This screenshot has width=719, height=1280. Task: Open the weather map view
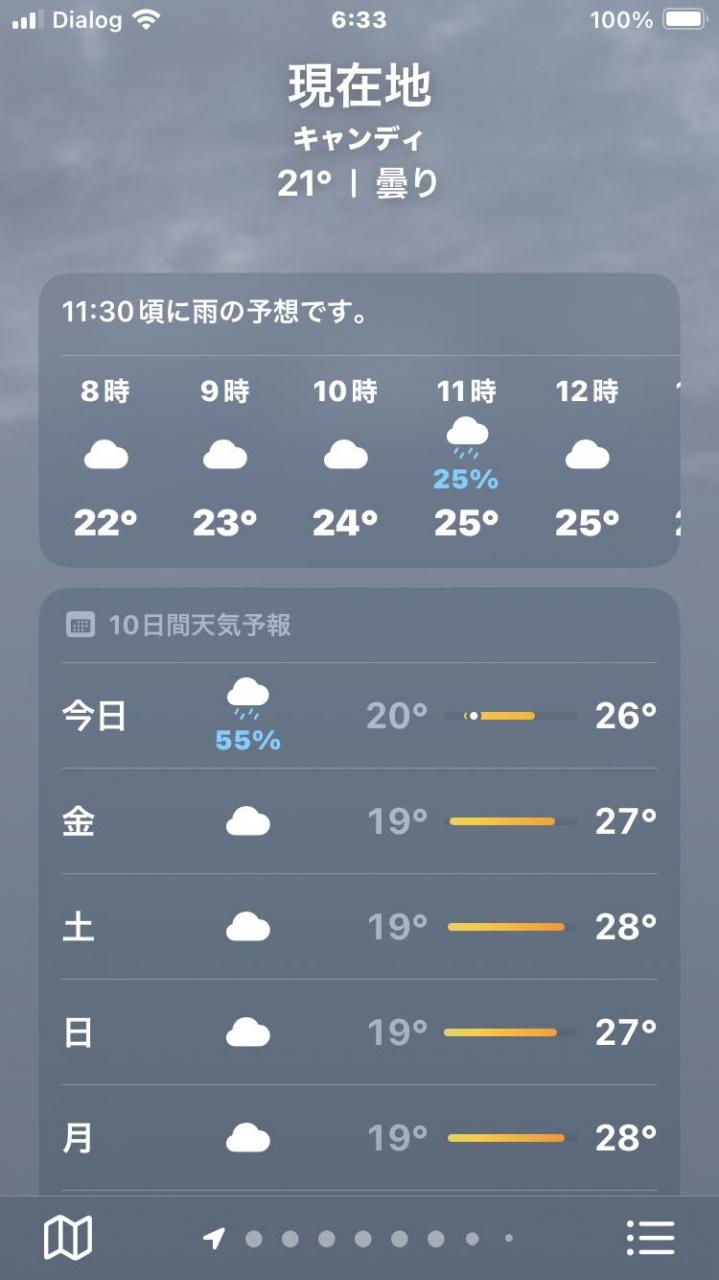point(68,1238)
